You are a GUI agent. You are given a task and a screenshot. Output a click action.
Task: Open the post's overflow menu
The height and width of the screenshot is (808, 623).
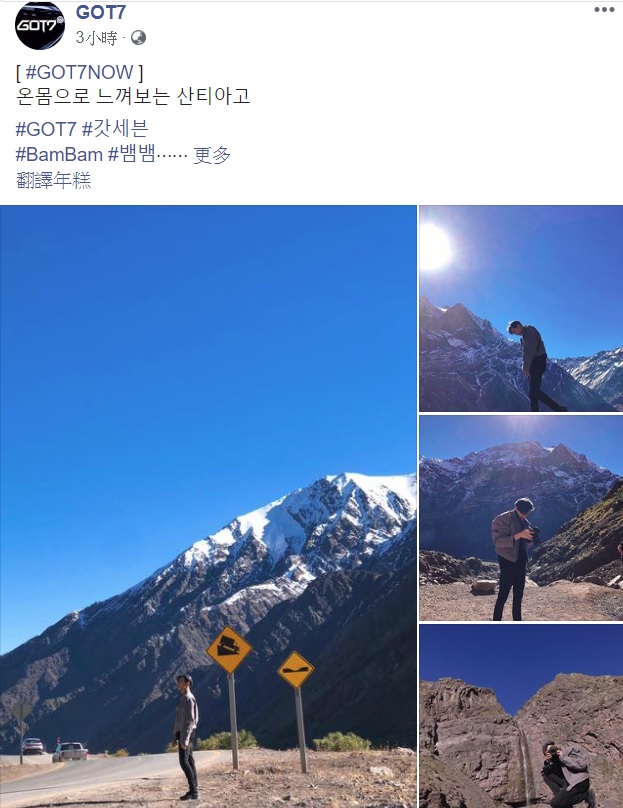(x=604, y=10)
